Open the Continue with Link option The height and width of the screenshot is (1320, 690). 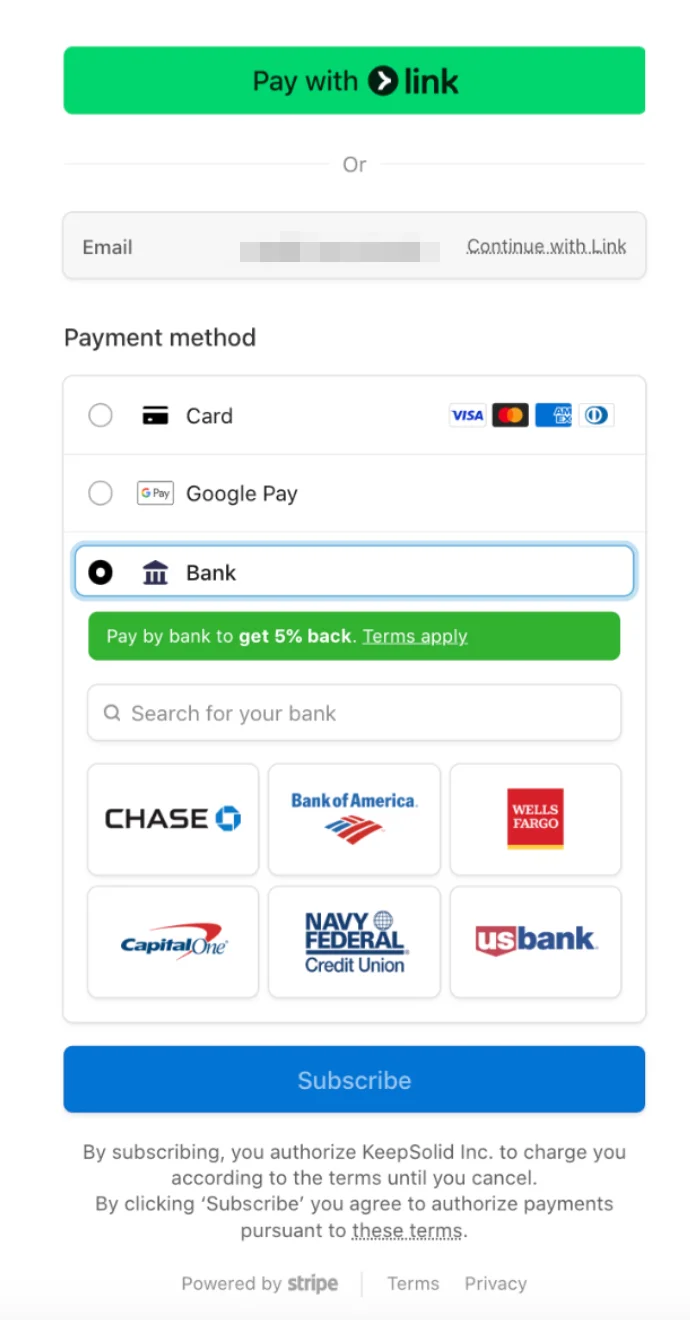click(x=546, y=246)
